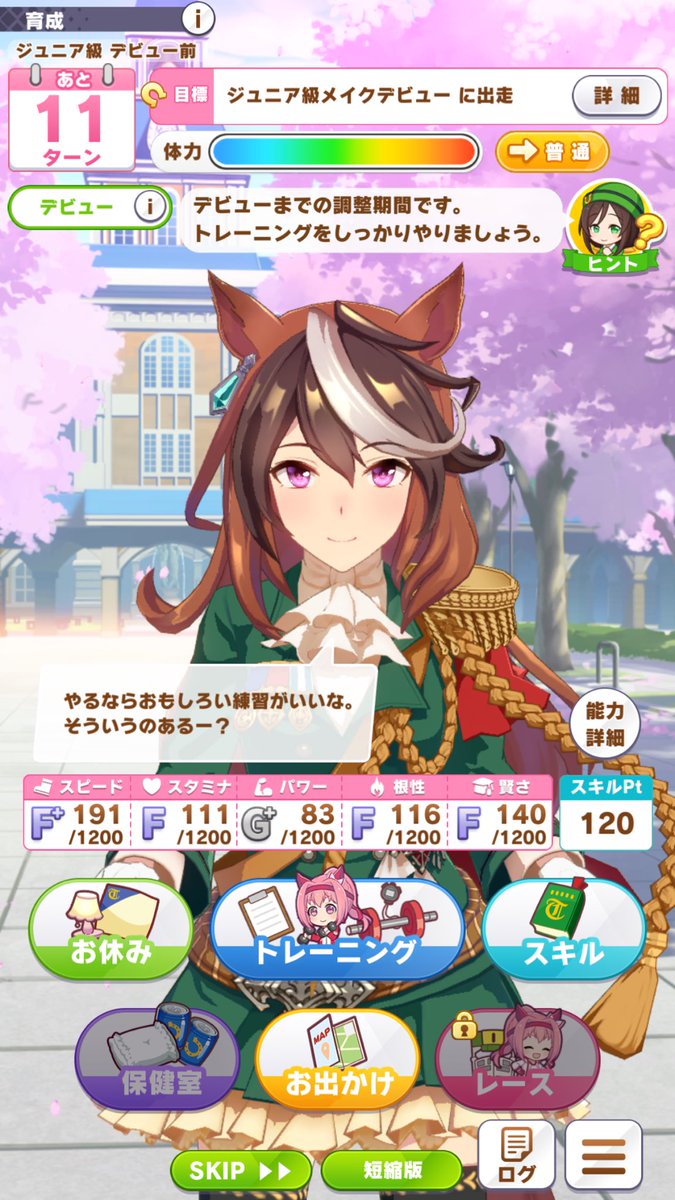Tap the locked レース button
The image size is (675, 1200).
click(517, 1058)
